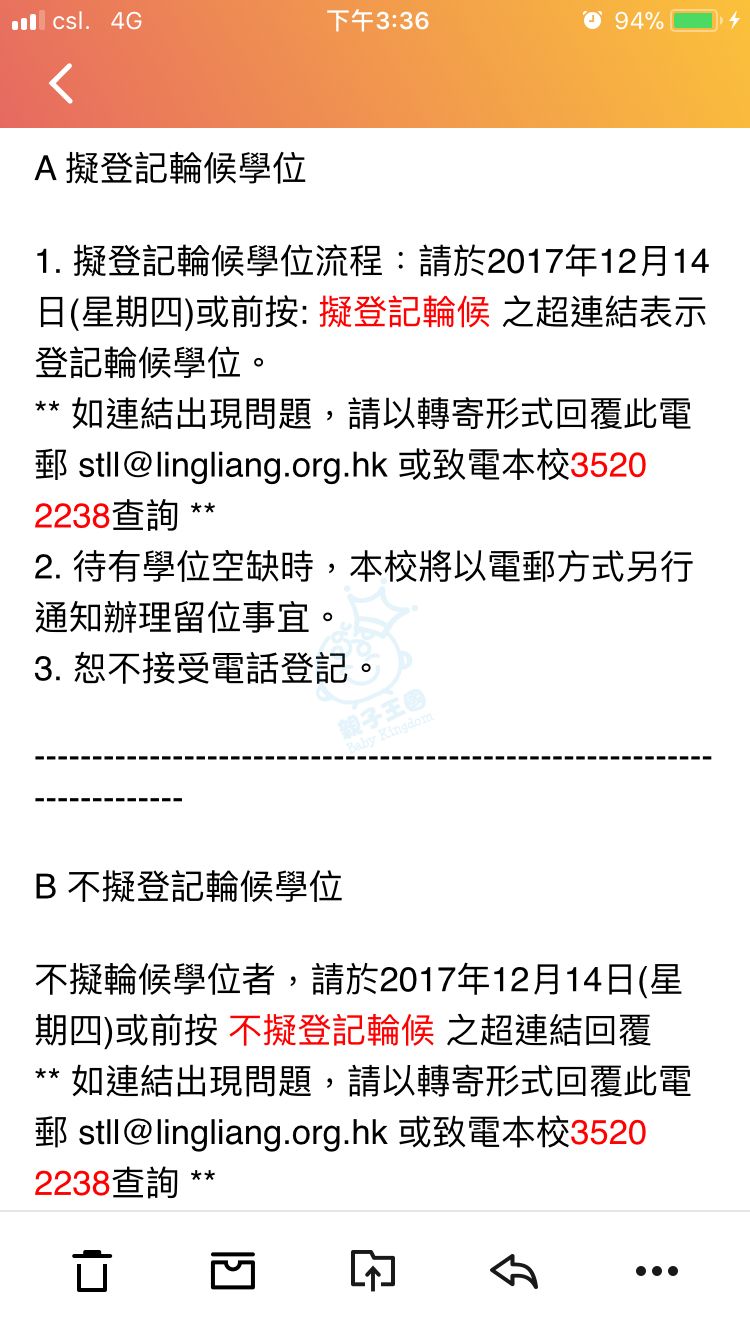
Task: Go back using the top arrow
Action: point(62,84)
